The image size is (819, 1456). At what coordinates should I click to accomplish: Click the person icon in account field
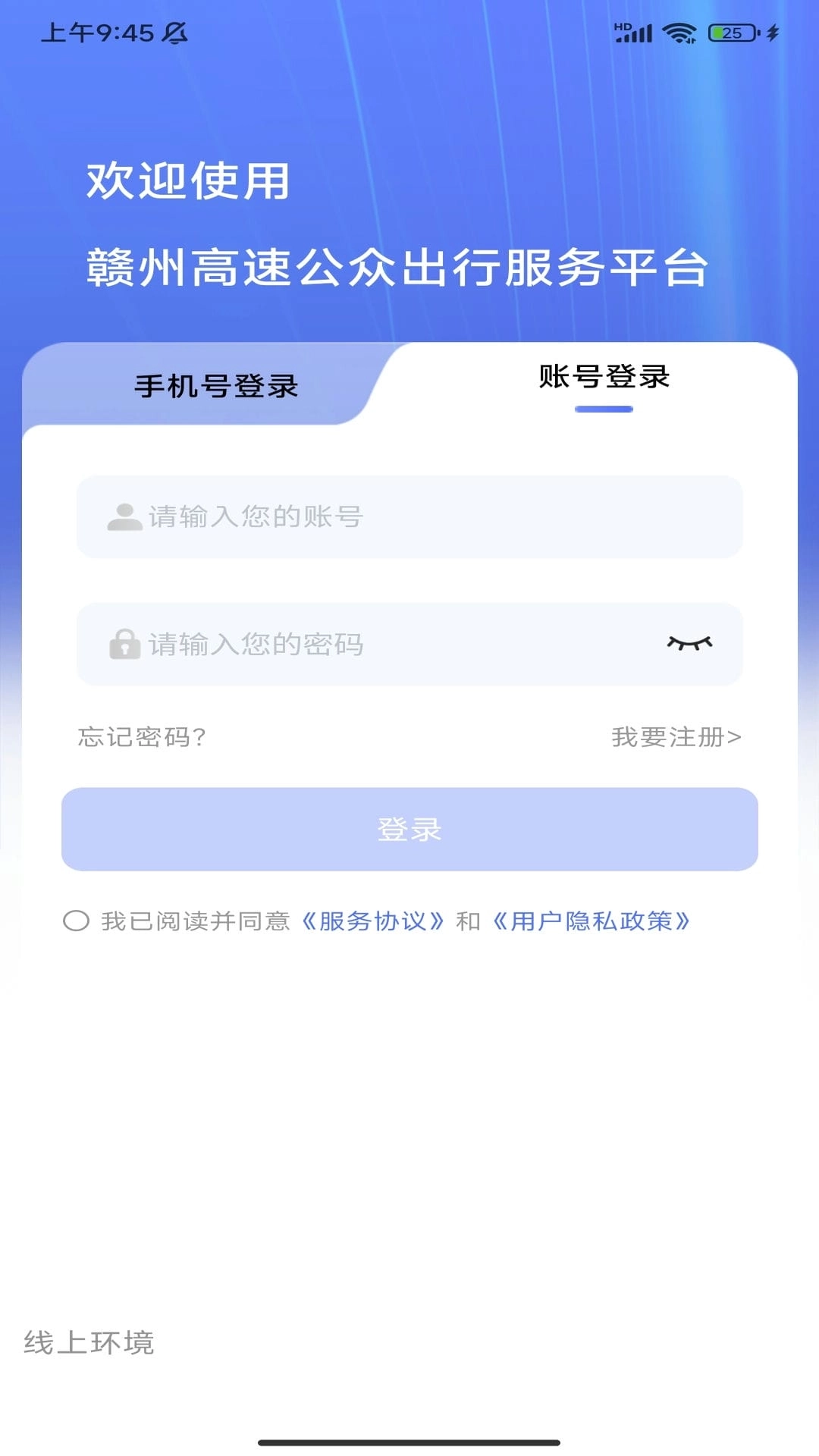tap(124, 516)
